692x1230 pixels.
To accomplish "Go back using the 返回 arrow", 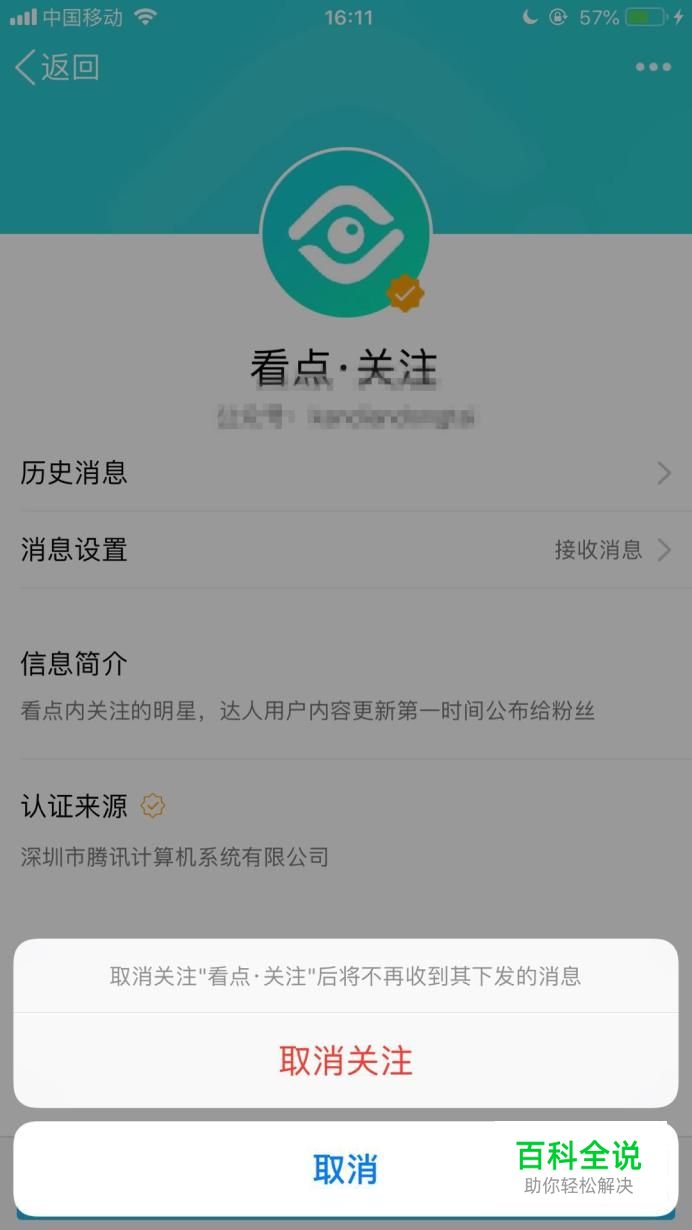I will point(57,67).
